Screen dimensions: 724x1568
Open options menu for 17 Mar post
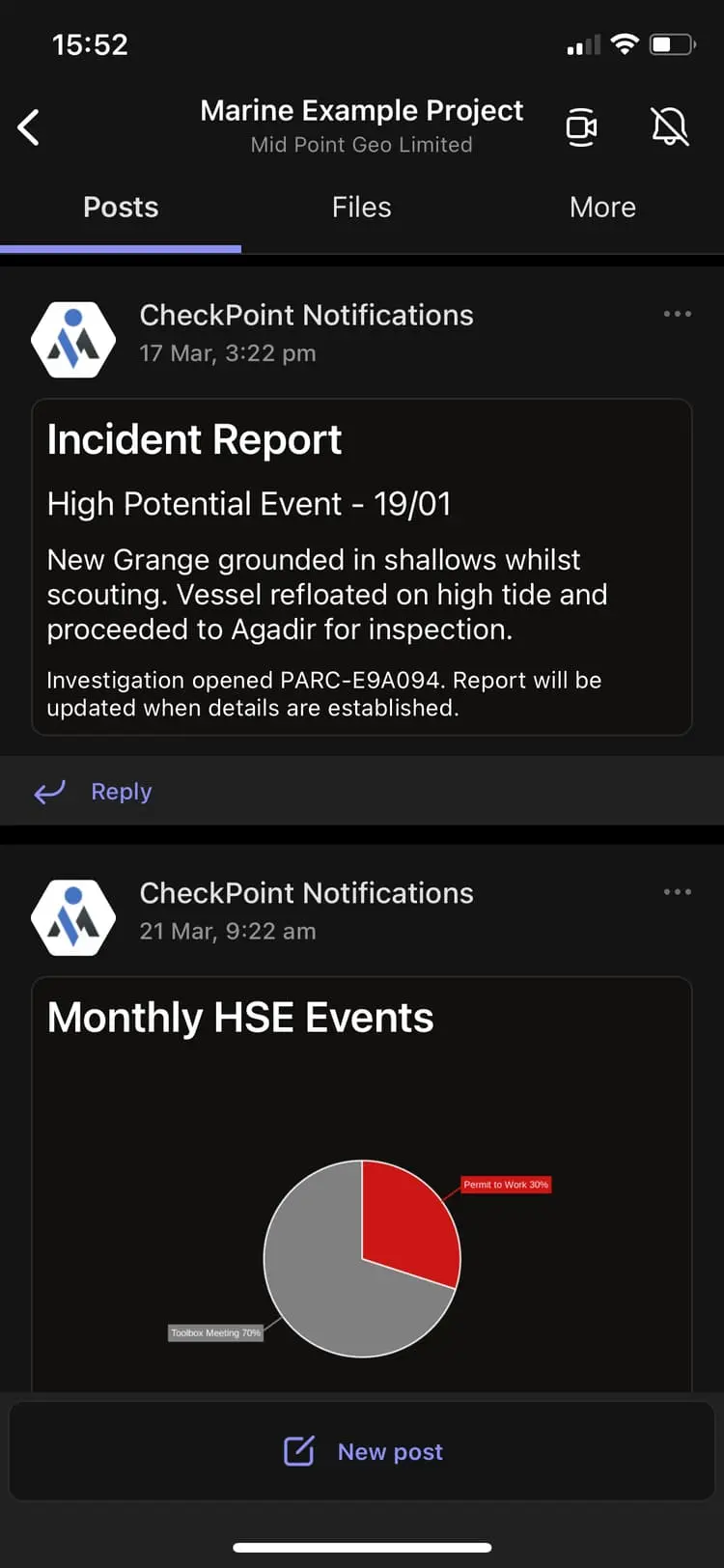[678, 314]
